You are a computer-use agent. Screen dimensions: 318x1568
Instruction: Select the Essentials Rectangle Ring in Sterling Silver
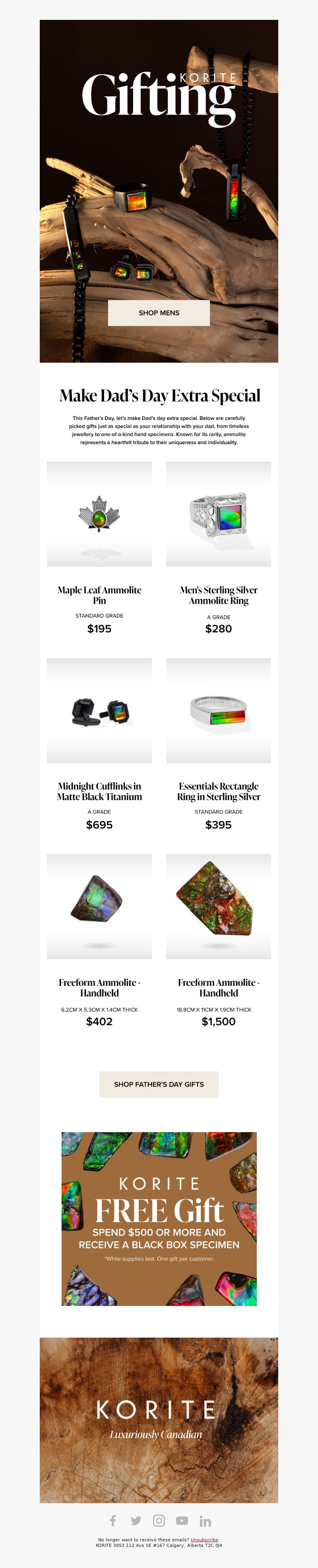(x=218, y=710)
